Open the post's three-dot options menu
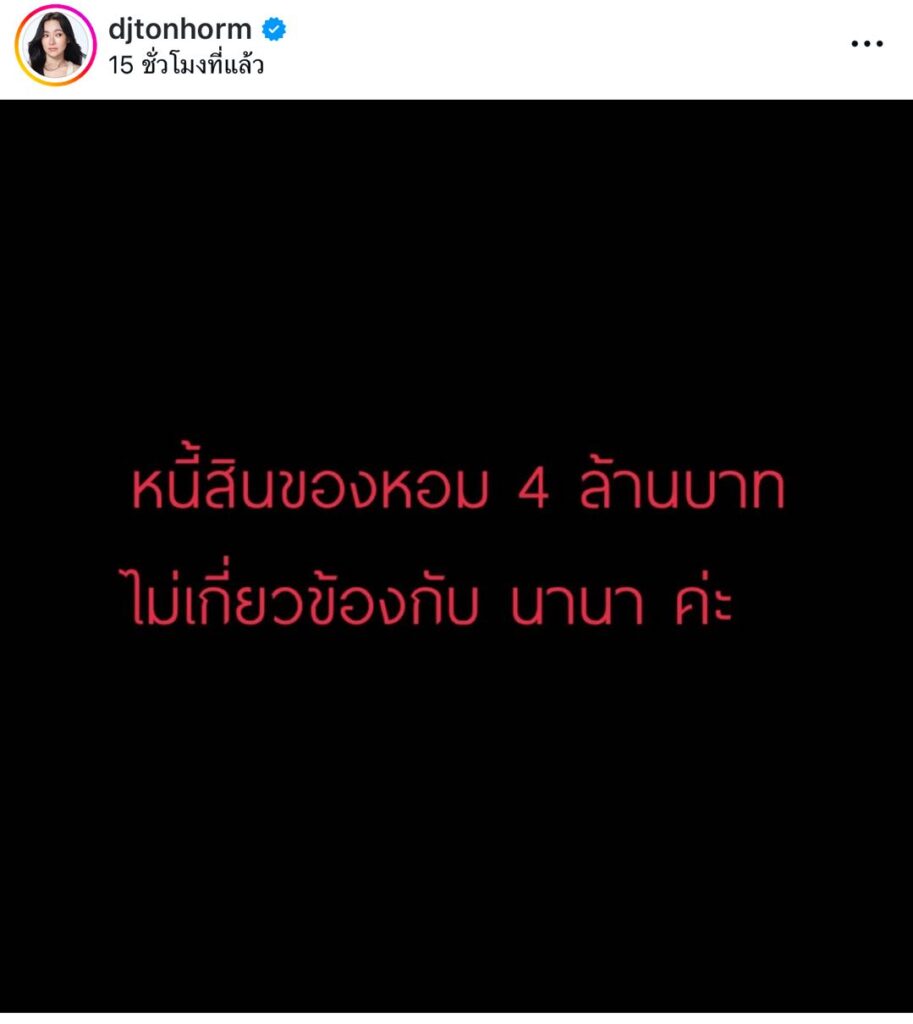Viewport: 913px width, 1024px height. tap(866, 44)
